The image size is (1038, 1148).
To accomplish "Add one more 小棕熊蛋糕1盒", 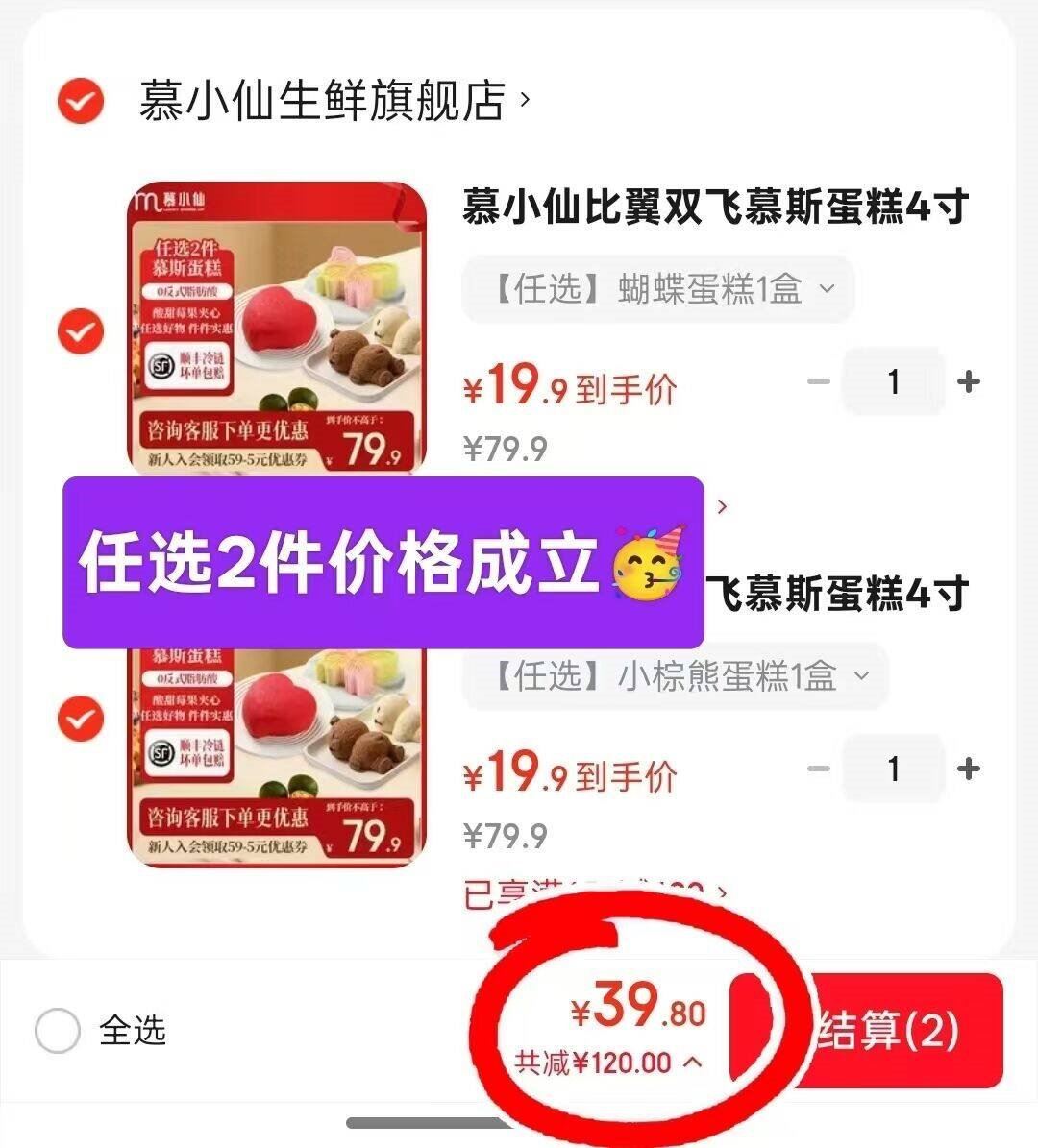I will point(969,769).
